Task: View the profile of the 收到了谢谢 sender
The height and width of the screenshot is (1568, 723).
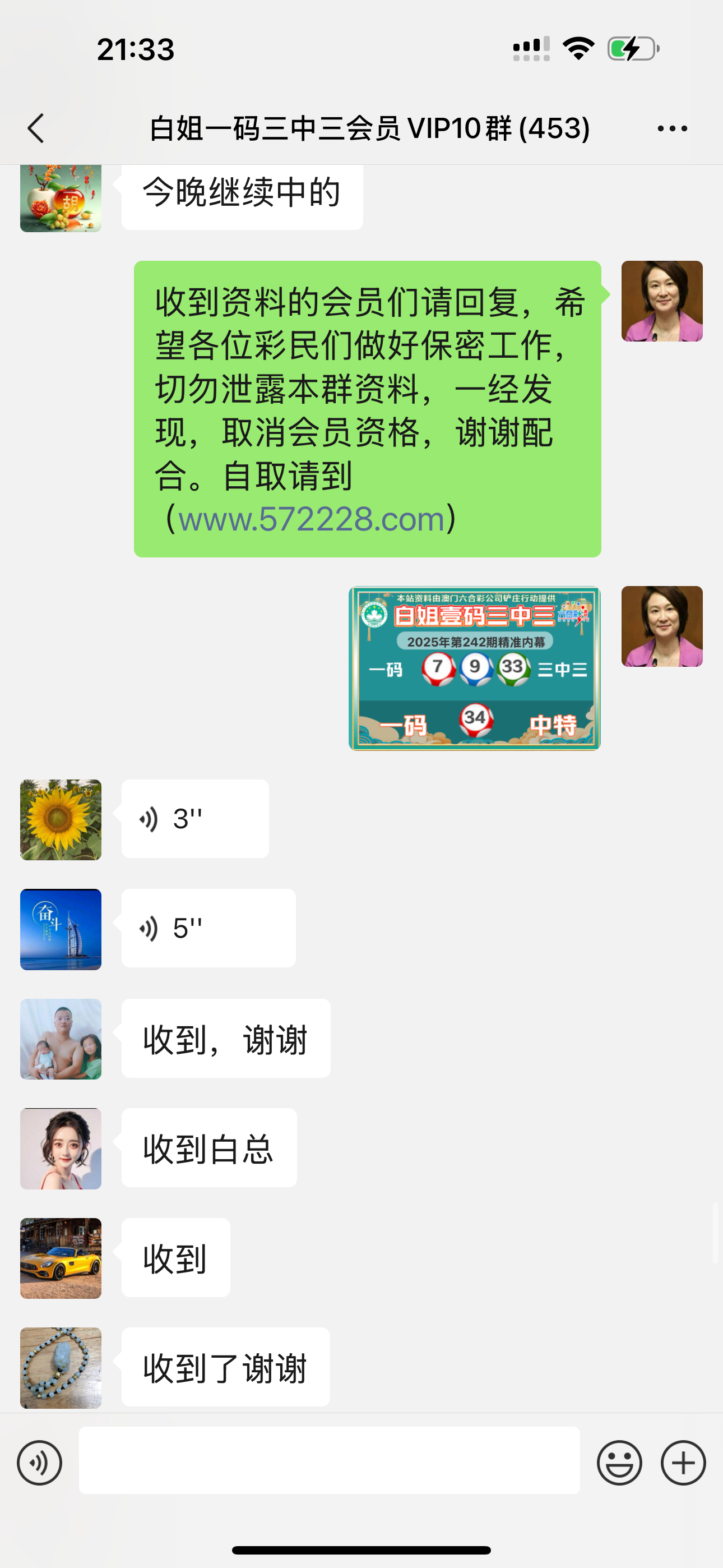Action: 61,1368
